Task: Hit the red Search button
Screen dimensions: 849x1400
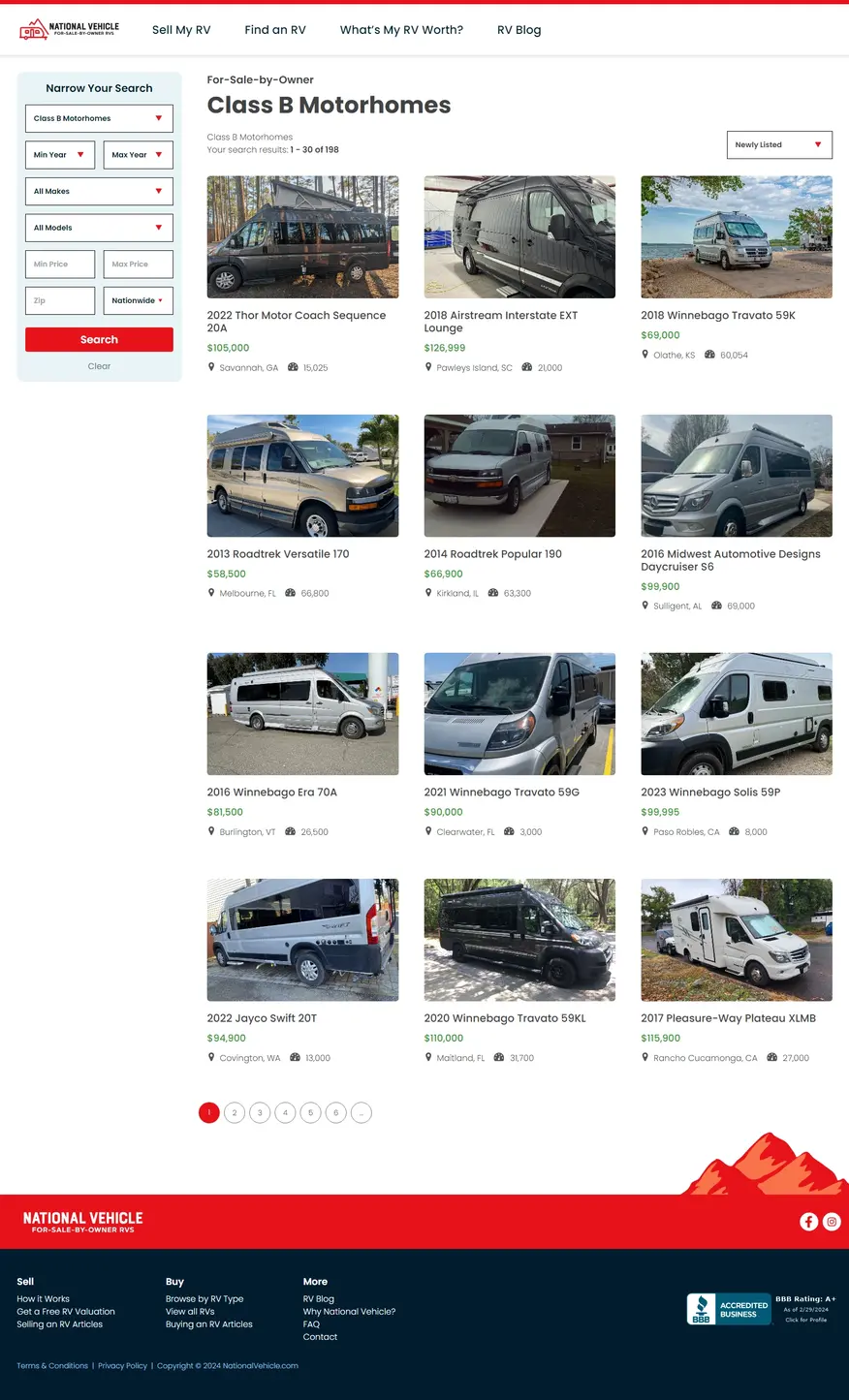Action: [x=99, y=340]
